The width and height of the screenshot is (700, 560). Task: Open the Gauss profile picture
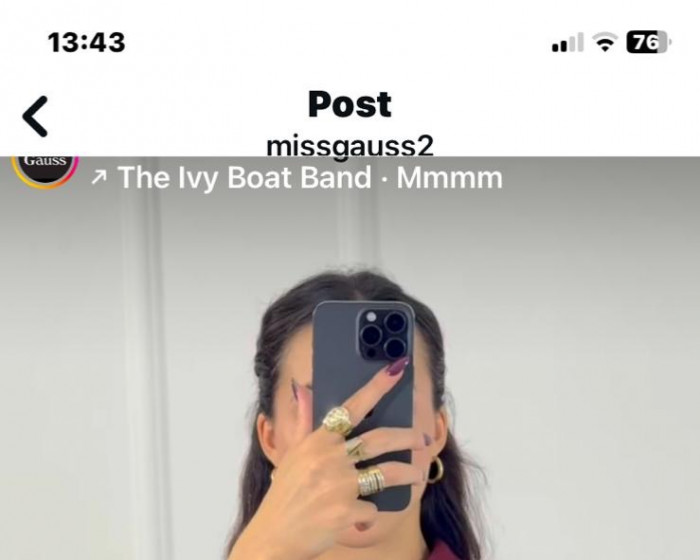[44, 169]
